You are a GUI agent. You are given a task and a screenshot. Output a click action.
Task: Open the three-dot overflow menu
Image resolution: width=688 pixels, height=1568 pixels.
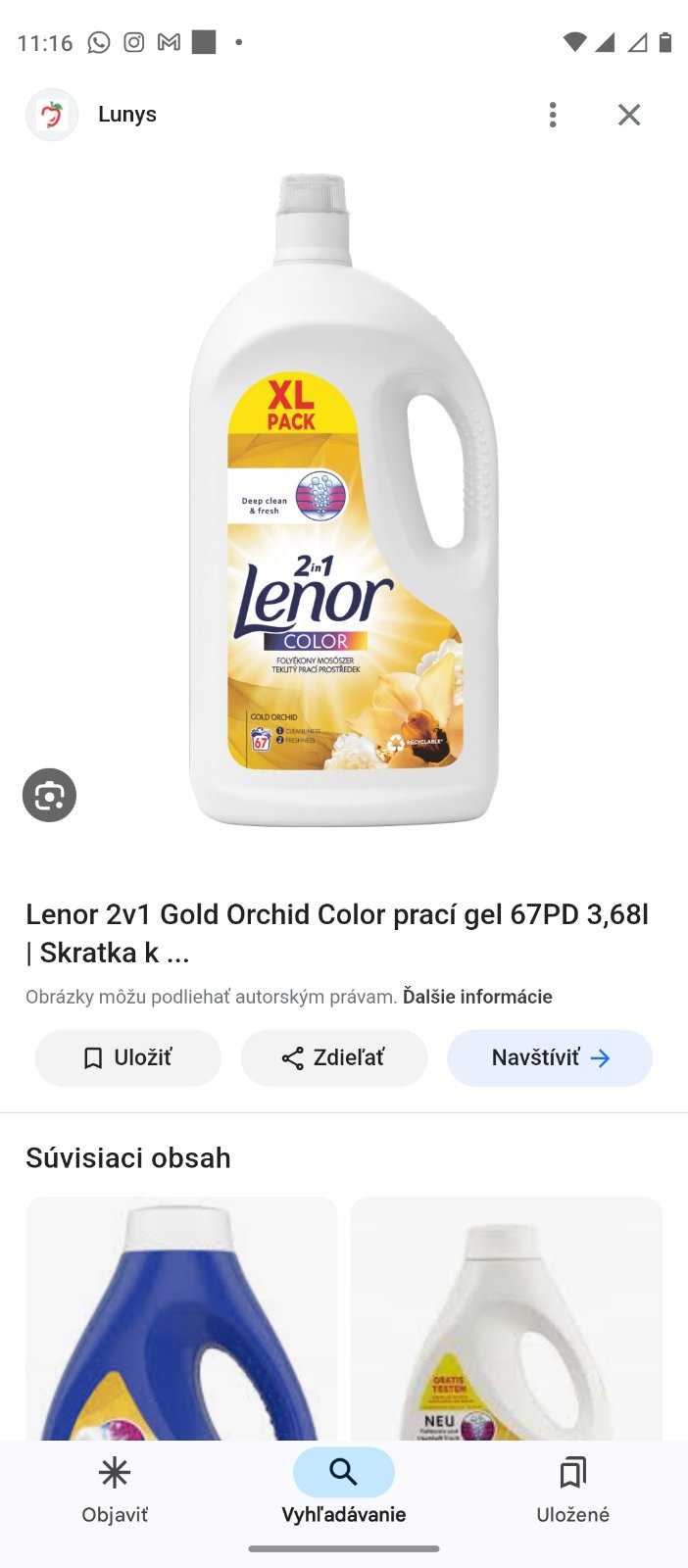553,115
